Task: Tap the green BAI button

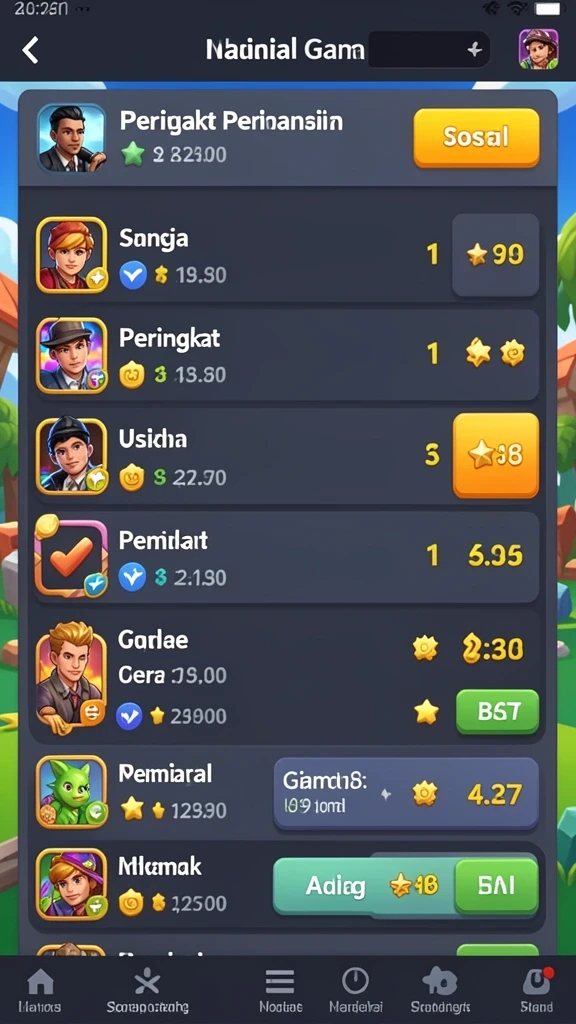Action: [x=496, y=886]
